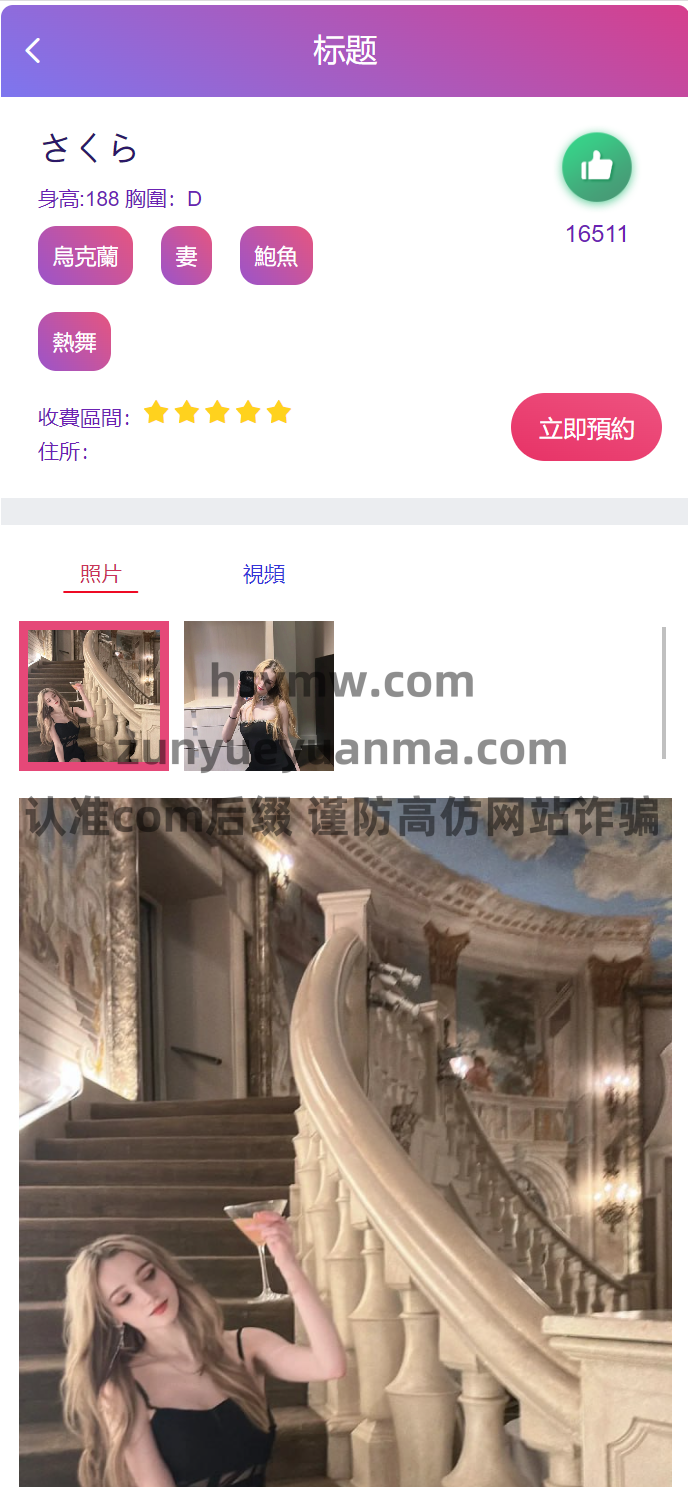
Task: Switch to the 視頻 tab
Action: (264, 574)
